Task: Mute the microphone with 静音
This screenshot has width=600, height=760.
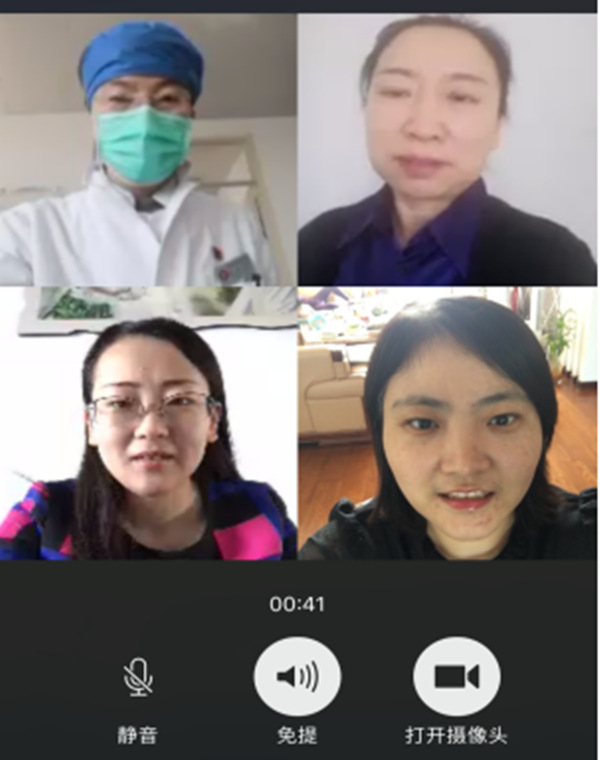Action: pyautogui.click(x=138, y=678)
